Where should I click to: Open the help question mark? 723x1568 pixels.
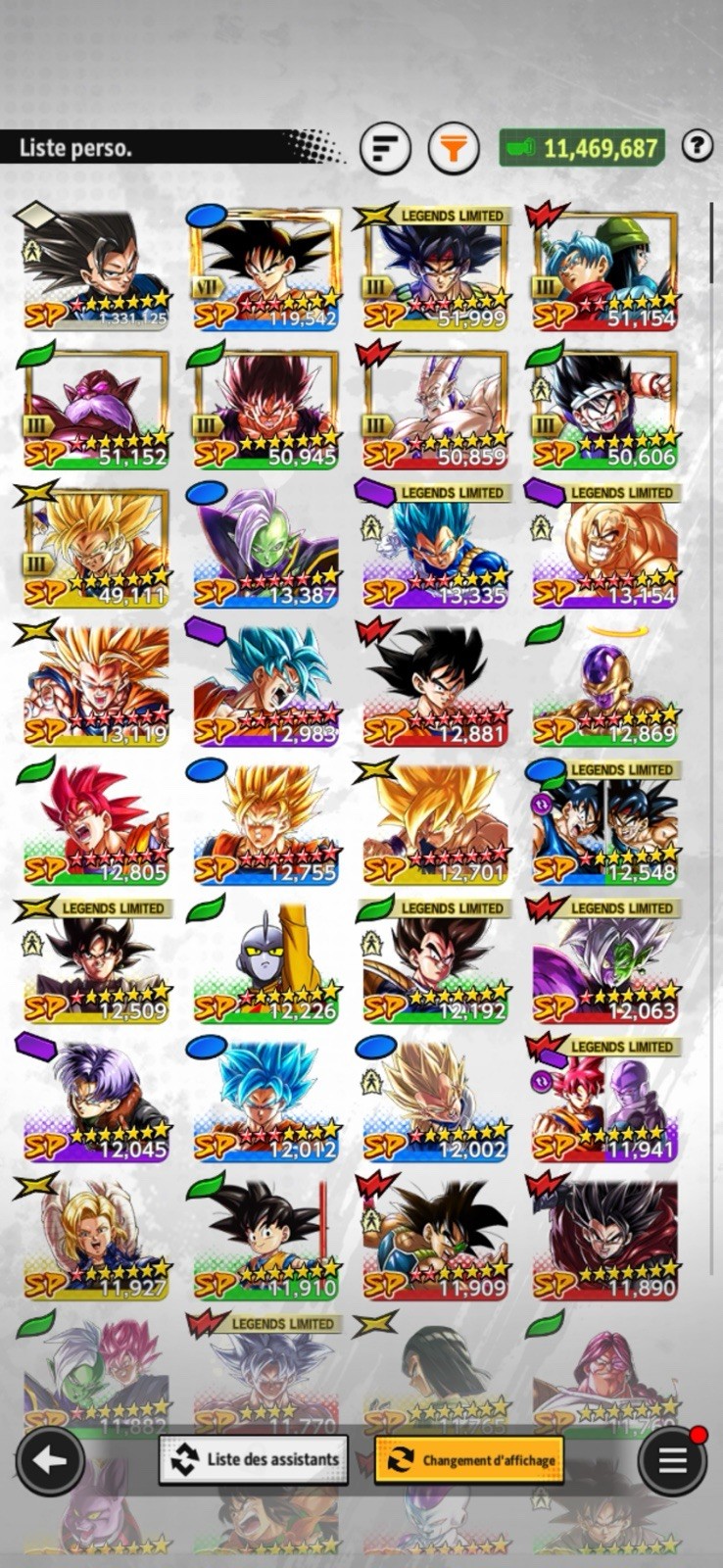pos(697,147)
